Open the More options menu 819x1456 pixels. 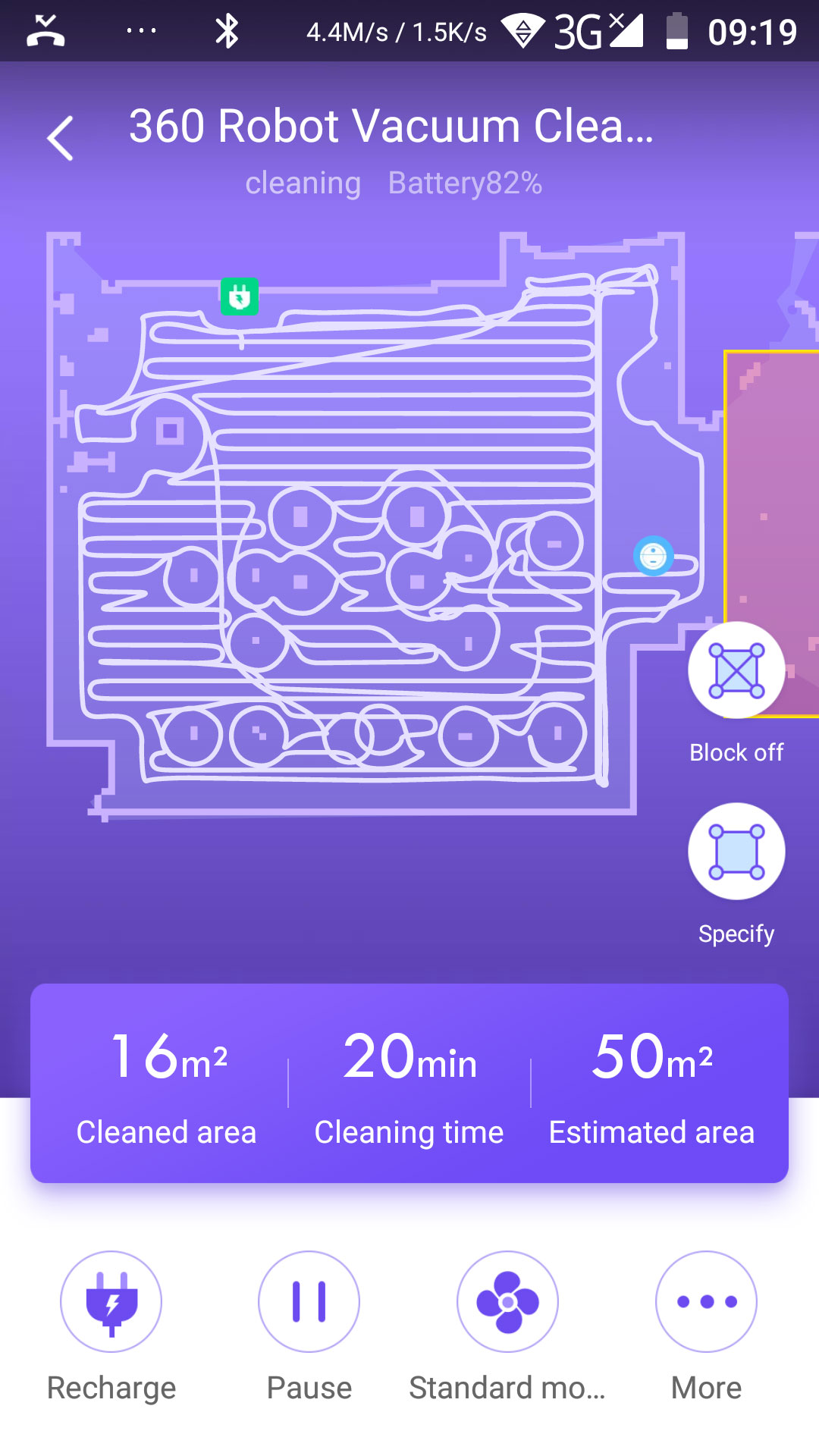click(706, 1301)
